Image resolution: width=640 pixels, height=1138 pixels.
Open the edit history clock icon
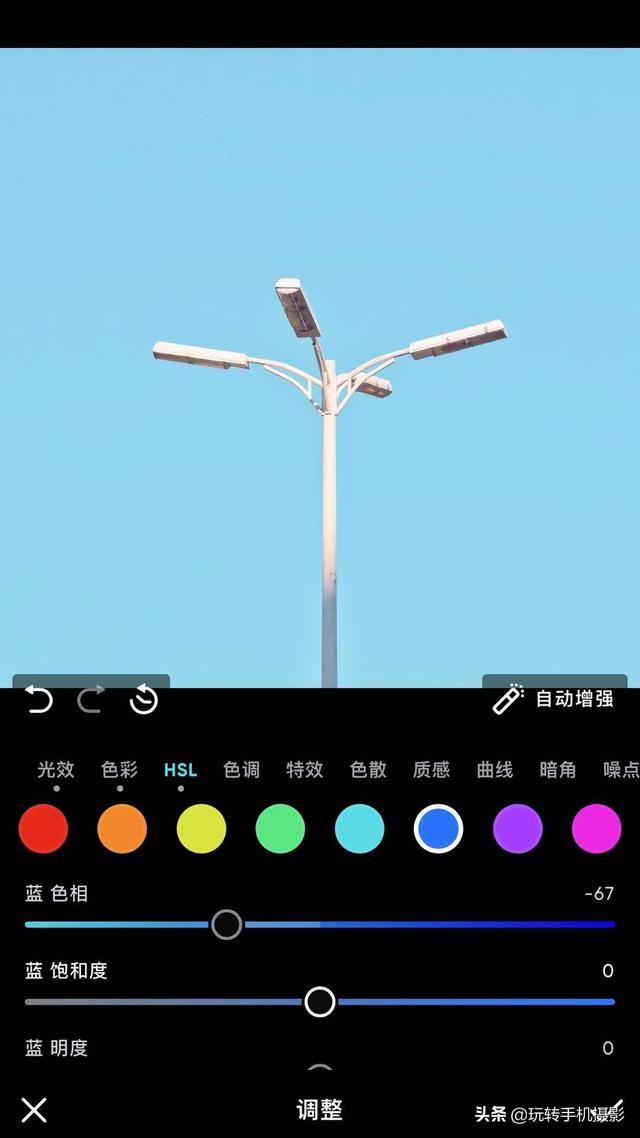(144, 700)
